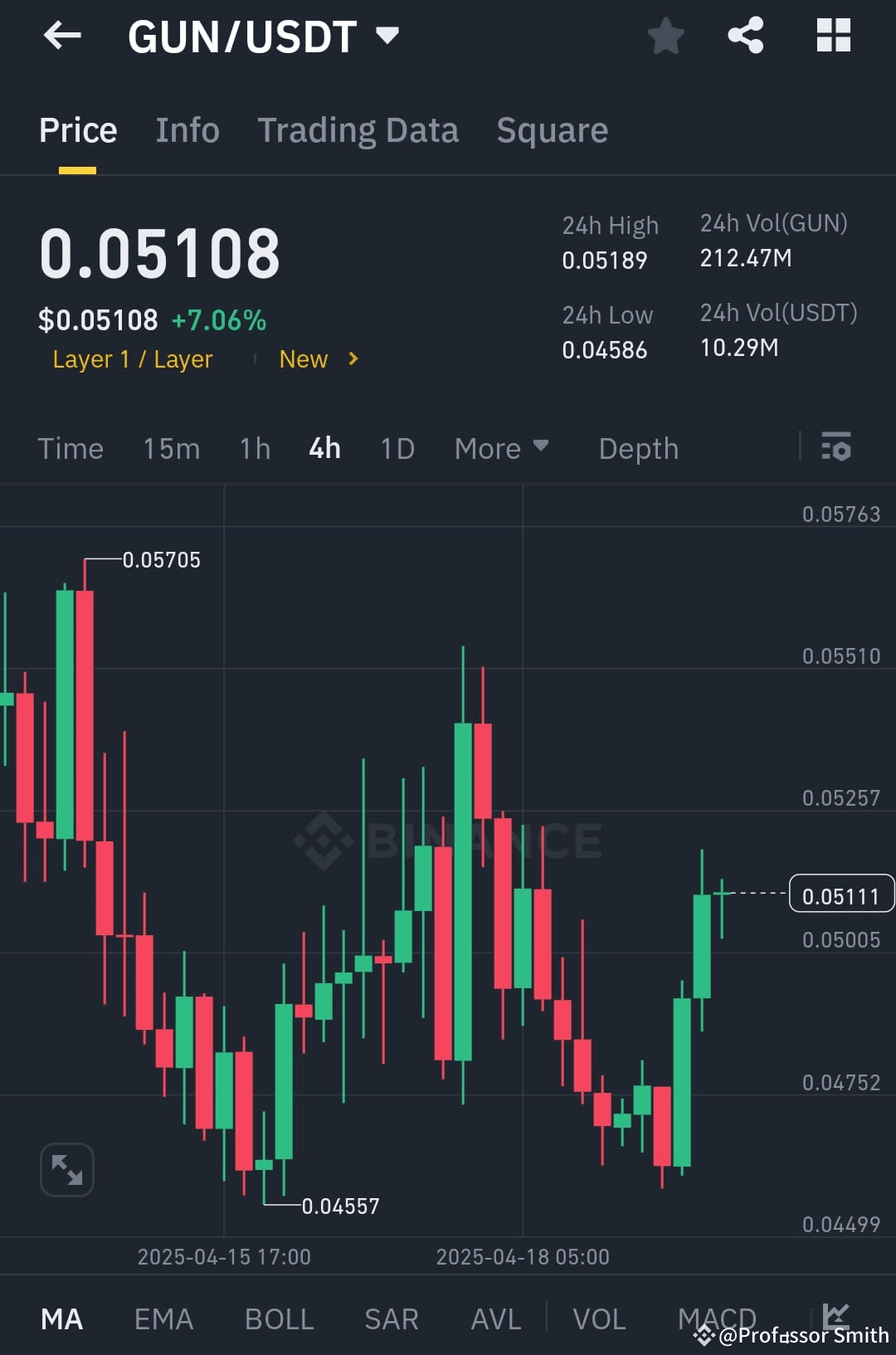
Task: Open the More timeframe dropdown
Action: 502,448
